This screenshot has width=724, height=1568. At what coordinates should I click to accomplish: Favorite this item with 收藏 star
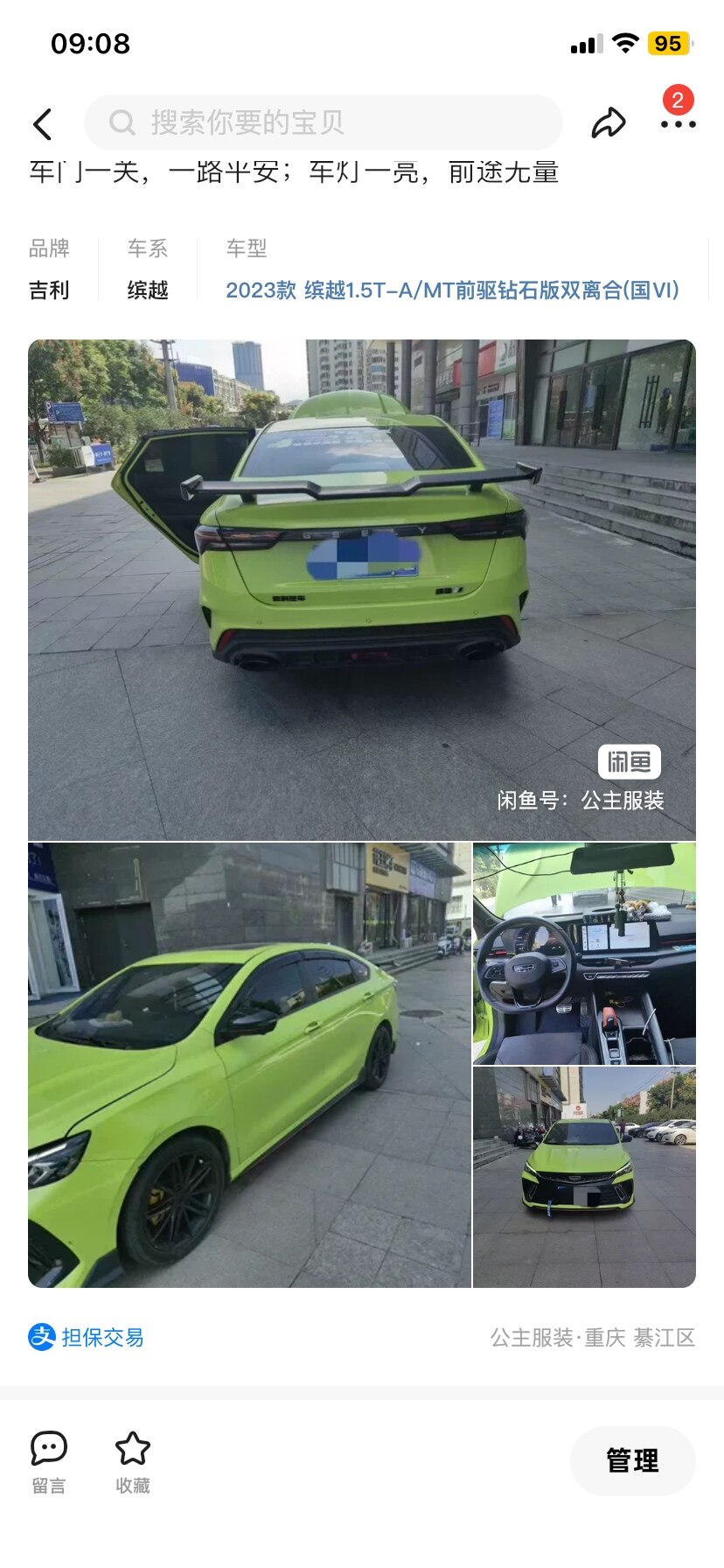pos(133,1460)
